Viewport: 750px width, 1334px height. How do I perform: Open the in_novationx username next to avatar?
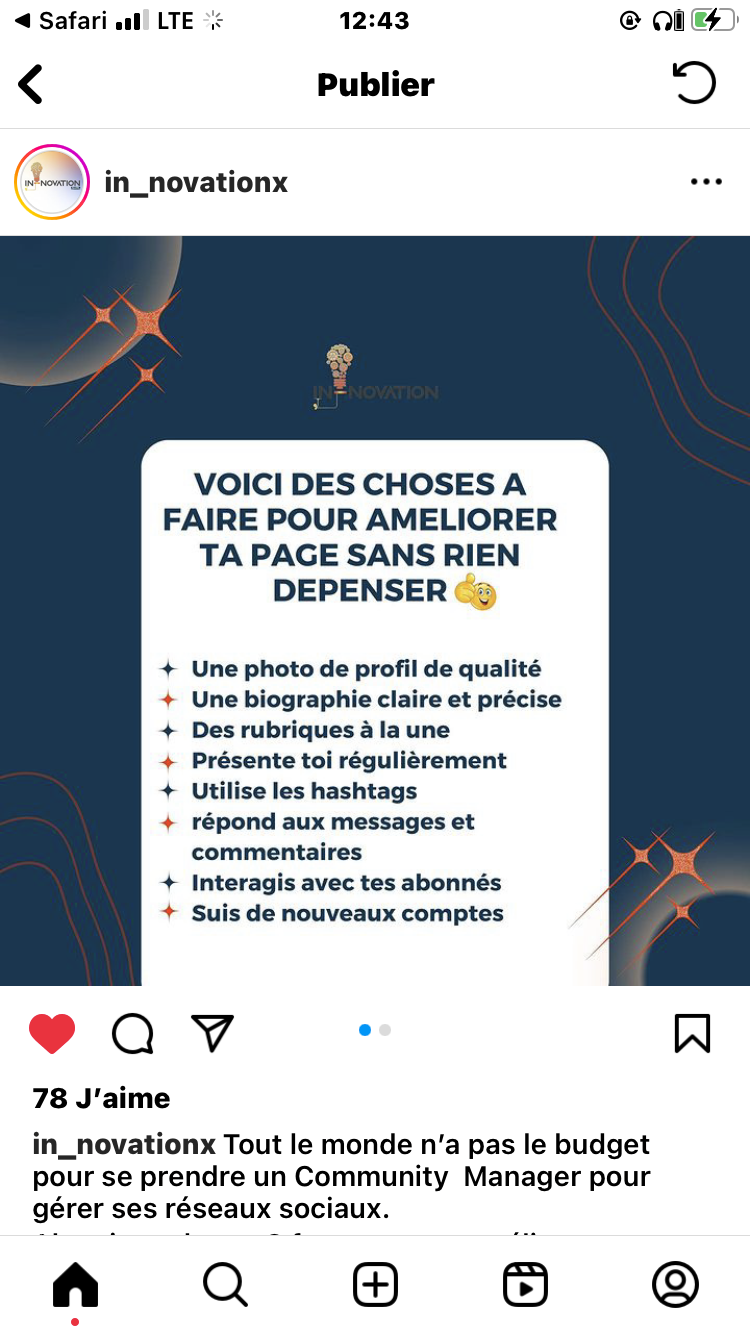coord(196,183)
